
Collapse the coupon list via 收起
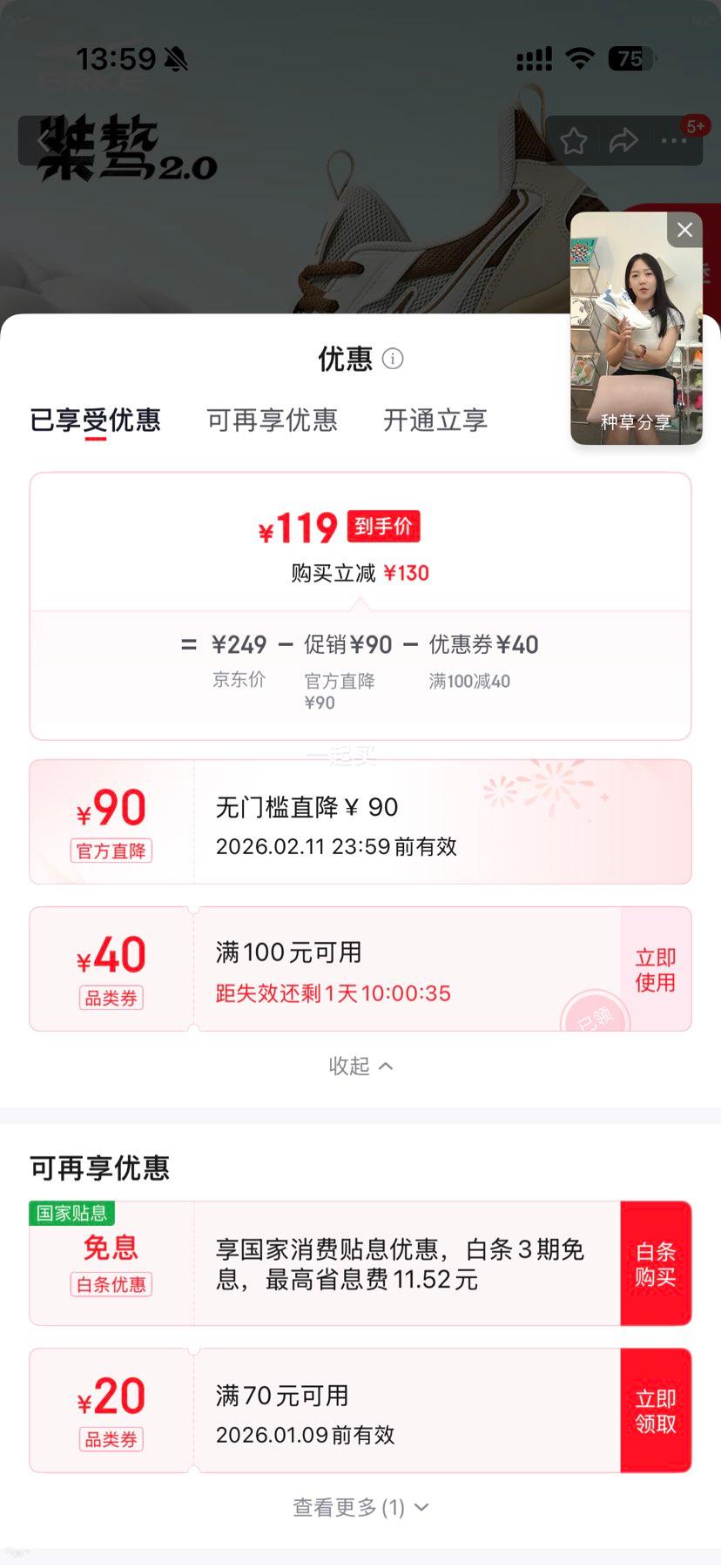(360, 1065)
